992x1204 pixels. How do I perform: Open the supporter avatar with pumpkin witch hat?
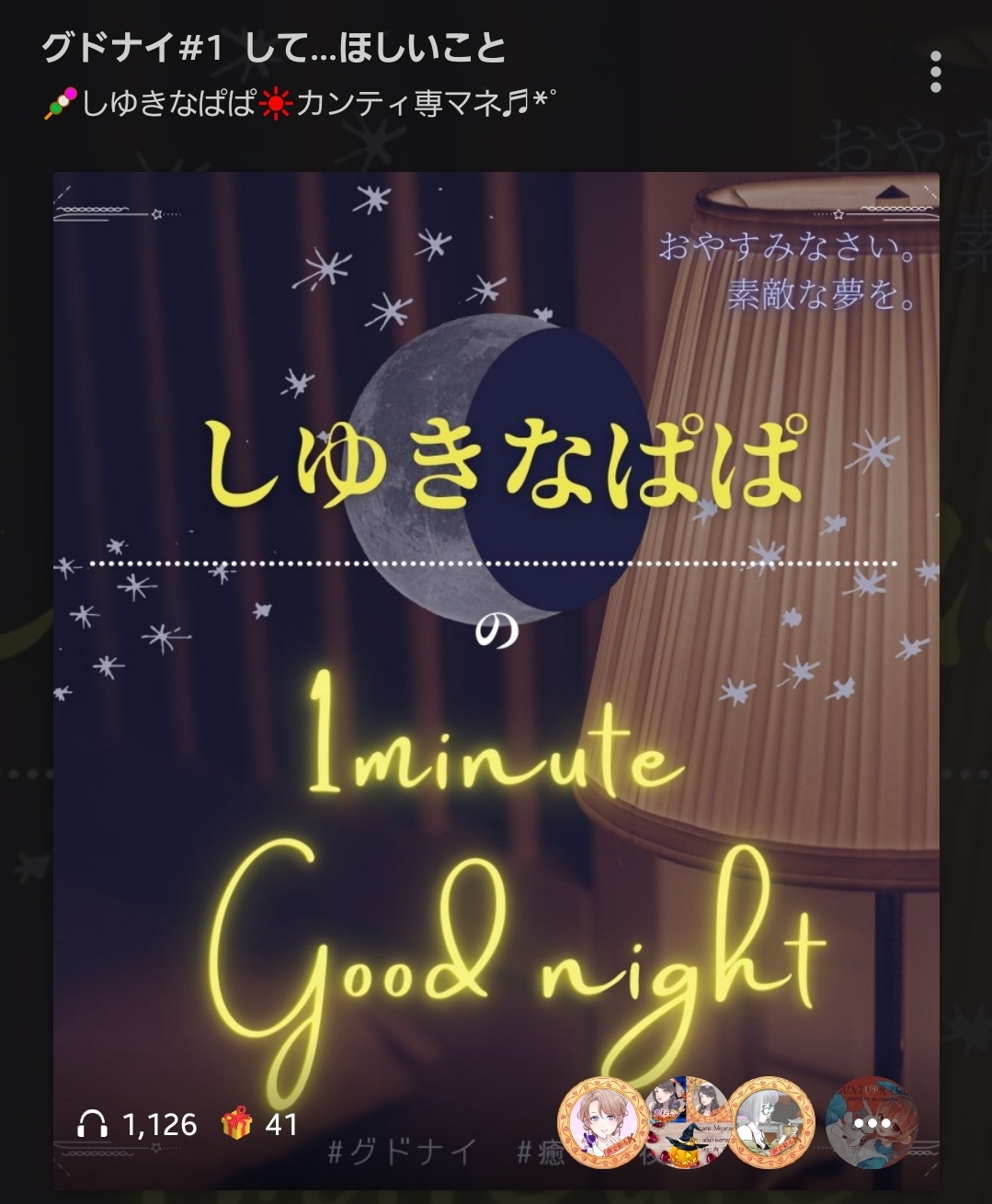(x=686, y=1122)
